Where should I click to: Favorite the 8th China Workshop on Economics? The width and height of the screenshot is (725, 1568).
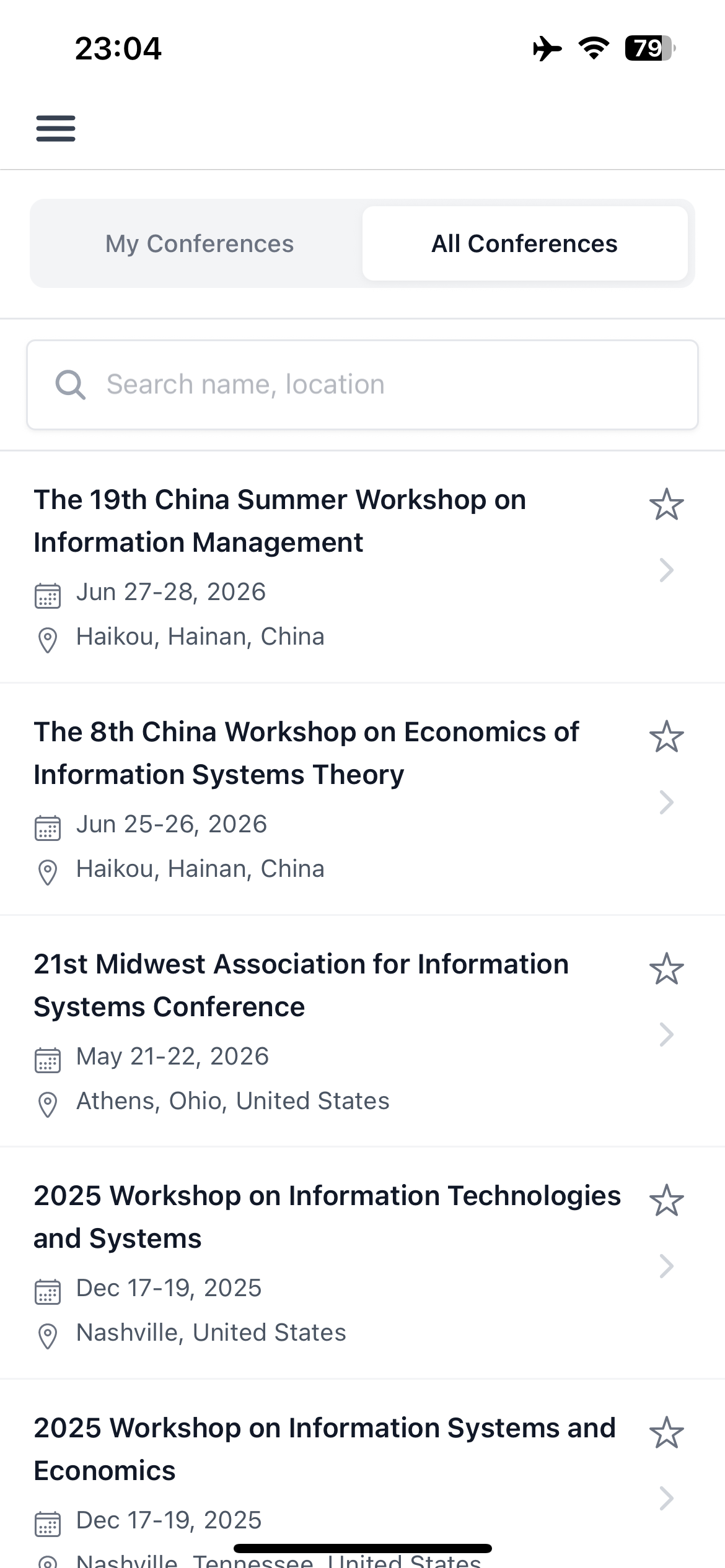(666, 736)
